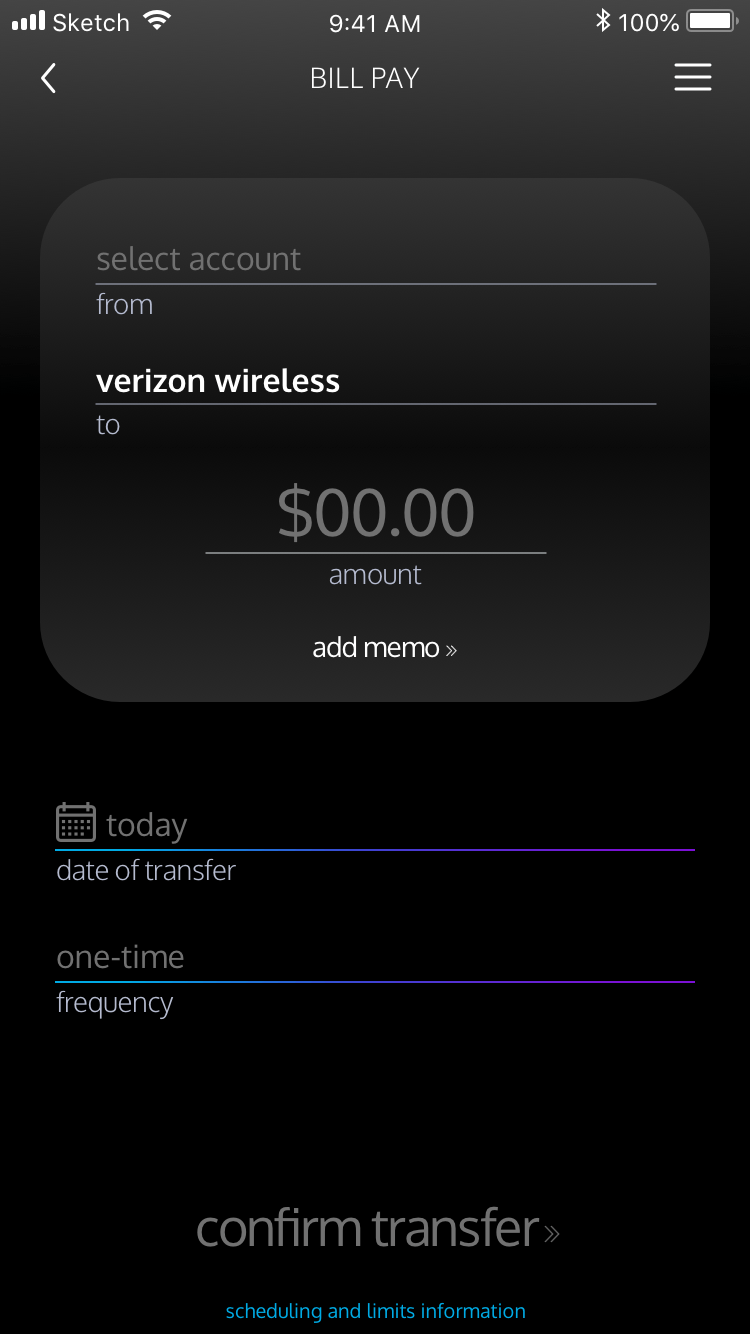Screen dimensions: 750x1334
Task: Enter the payment amount field
Action: [x=375, y=514]
